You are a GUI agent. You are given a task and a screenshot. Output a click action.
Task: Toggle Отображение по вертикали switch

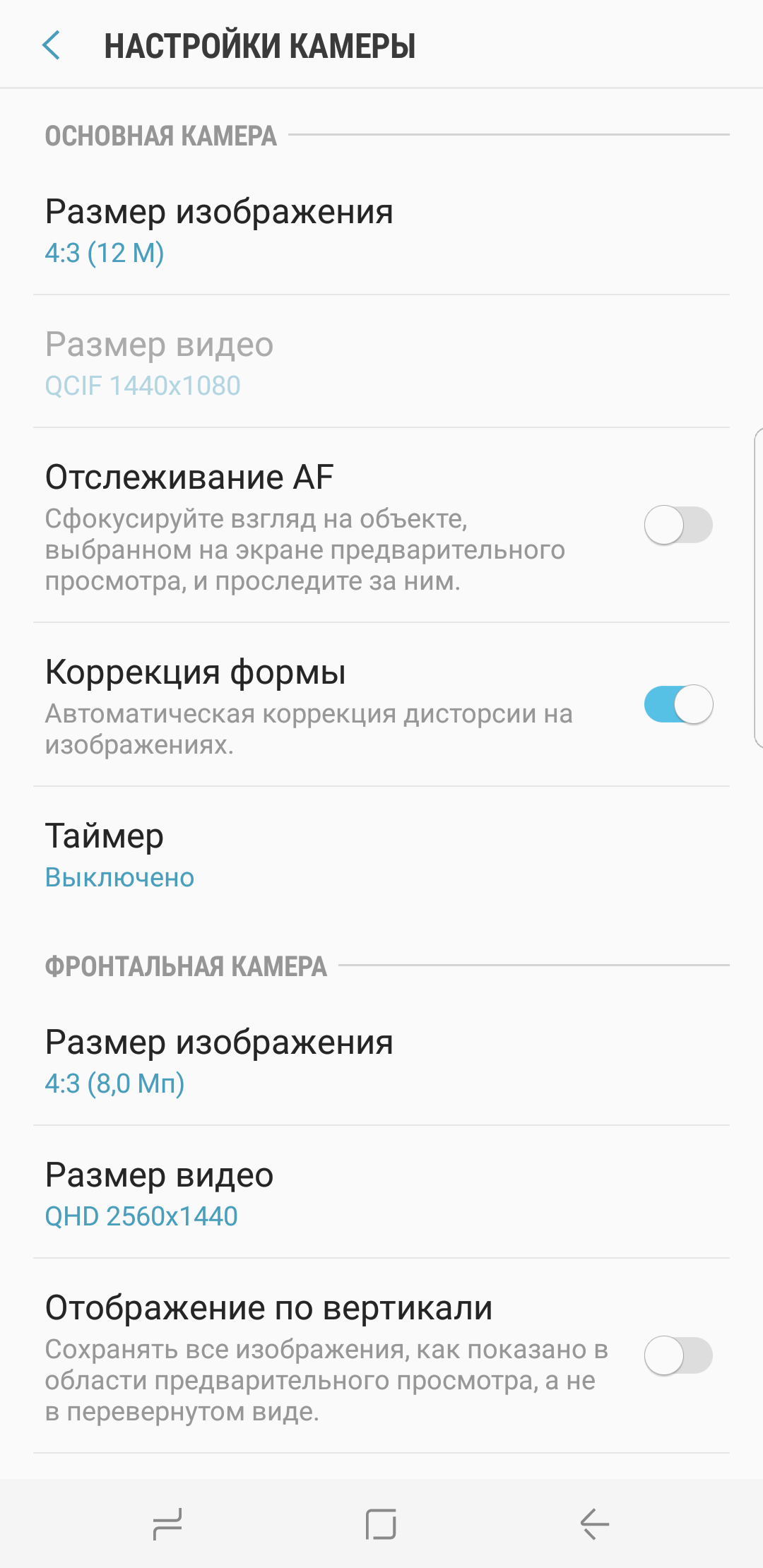(678, 1355)
